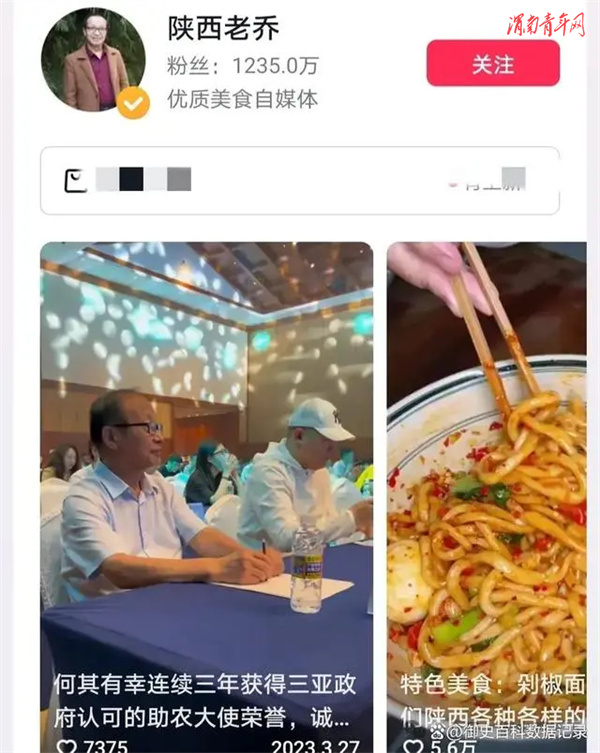
Task: Open 陕西老乔's profile avatar
Action: pyautogui.click(x=92, y=62)
